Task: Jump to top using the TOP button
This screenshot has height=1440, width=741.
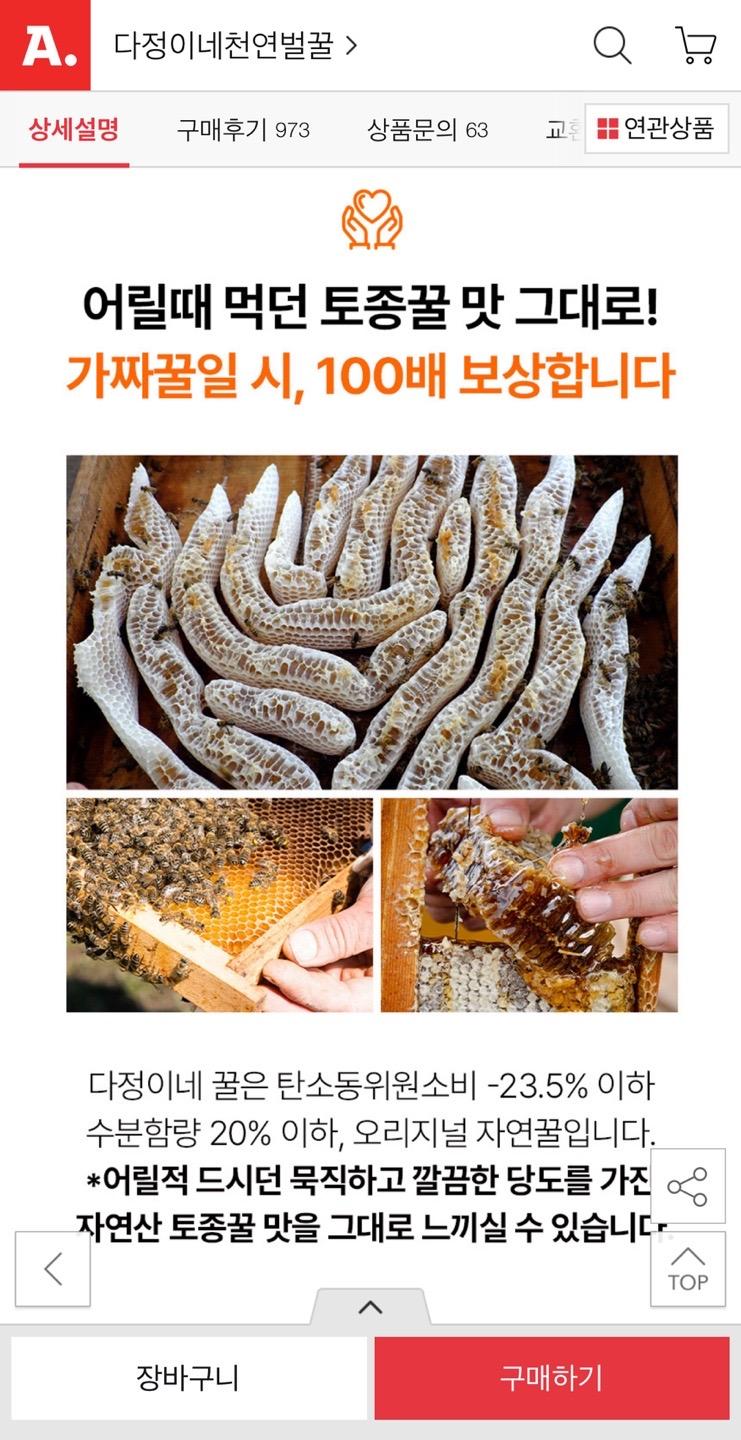Action: (688, 1268)
